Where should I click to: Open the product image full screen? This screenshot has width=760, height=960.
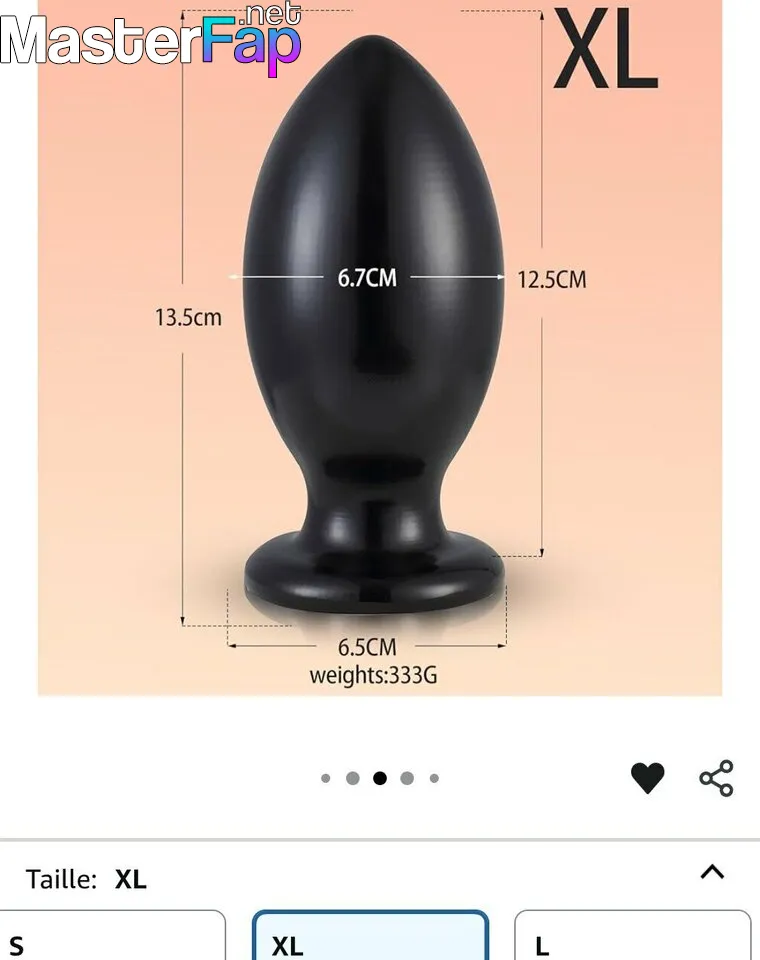[380, 350]
